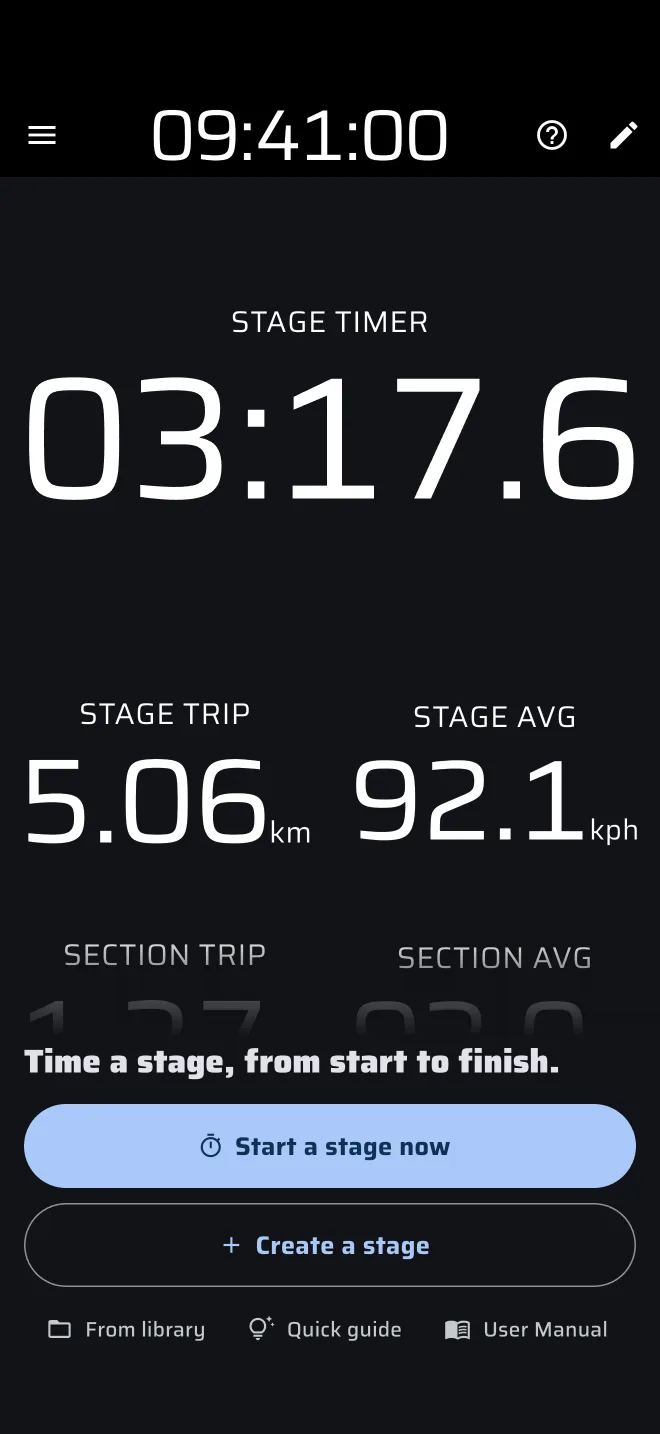Create a new stage
This screenshot has width=660, height=1434.
point(330,1245)
